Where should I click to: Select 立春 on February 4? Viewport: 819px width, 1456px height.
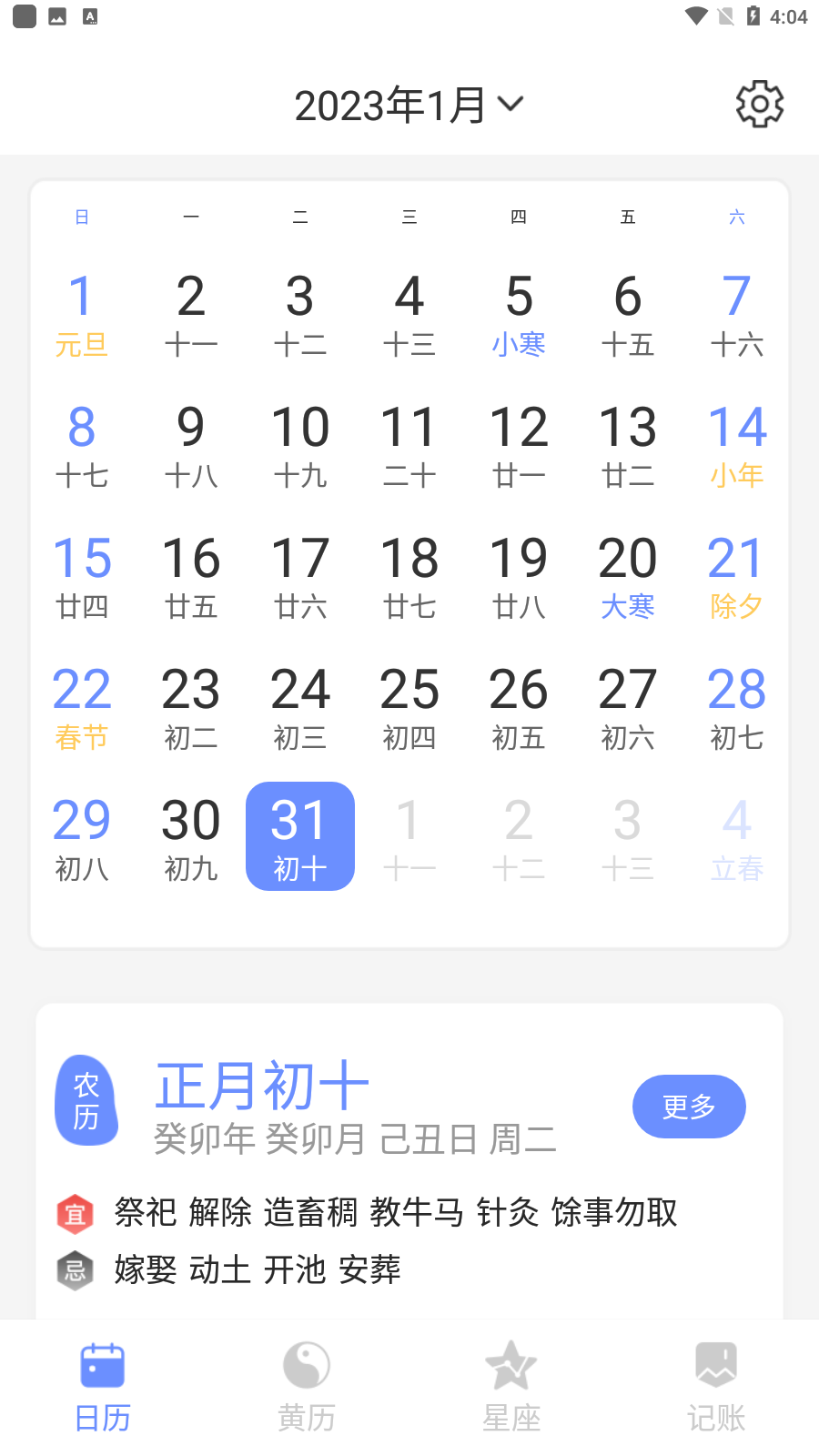(x=736, y=836)
